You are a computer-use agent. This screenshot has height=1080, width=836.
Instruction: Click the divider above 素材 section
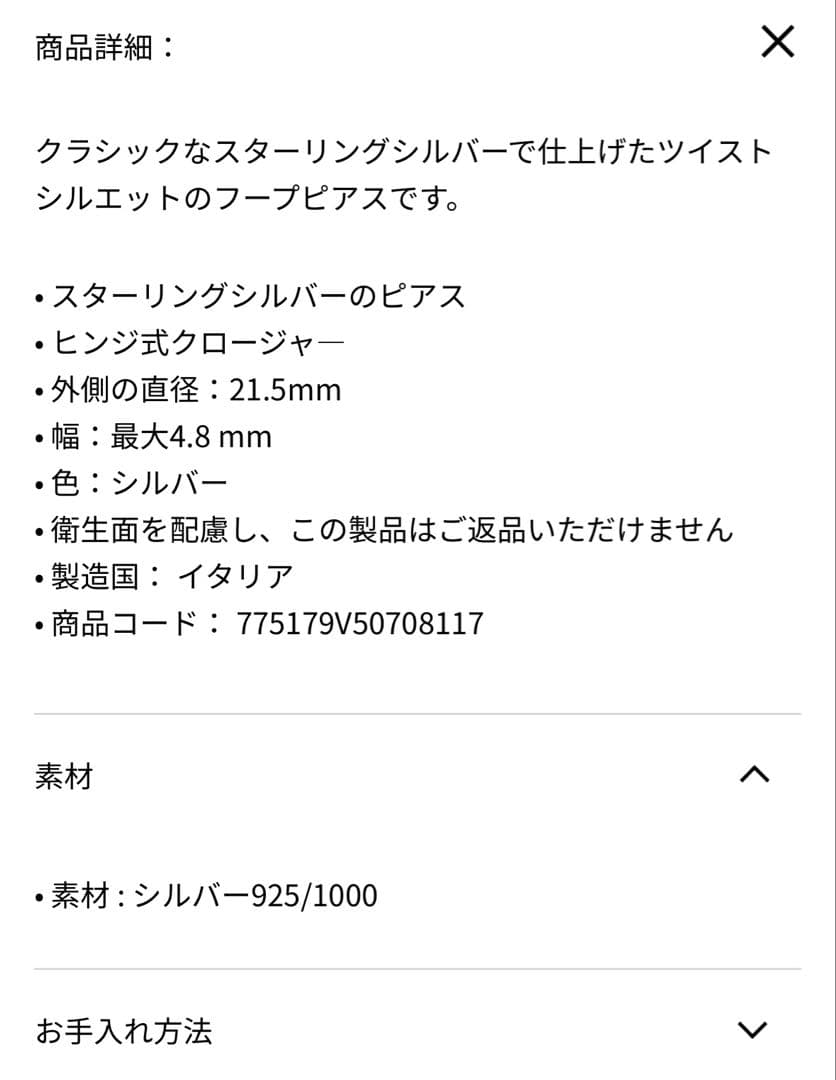[x=418, y=714]
